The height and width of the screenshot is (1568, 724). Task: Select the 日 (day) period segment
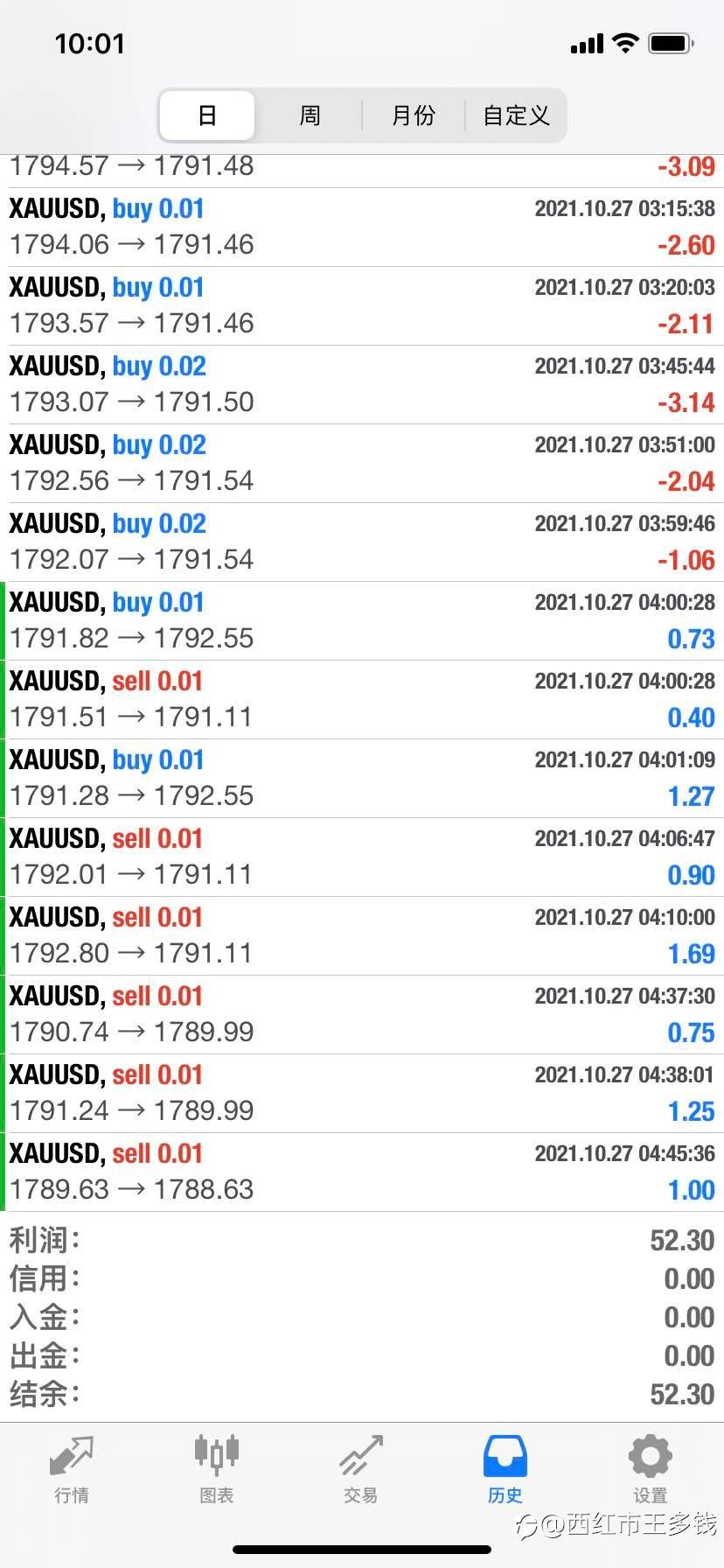coord(207,115)
